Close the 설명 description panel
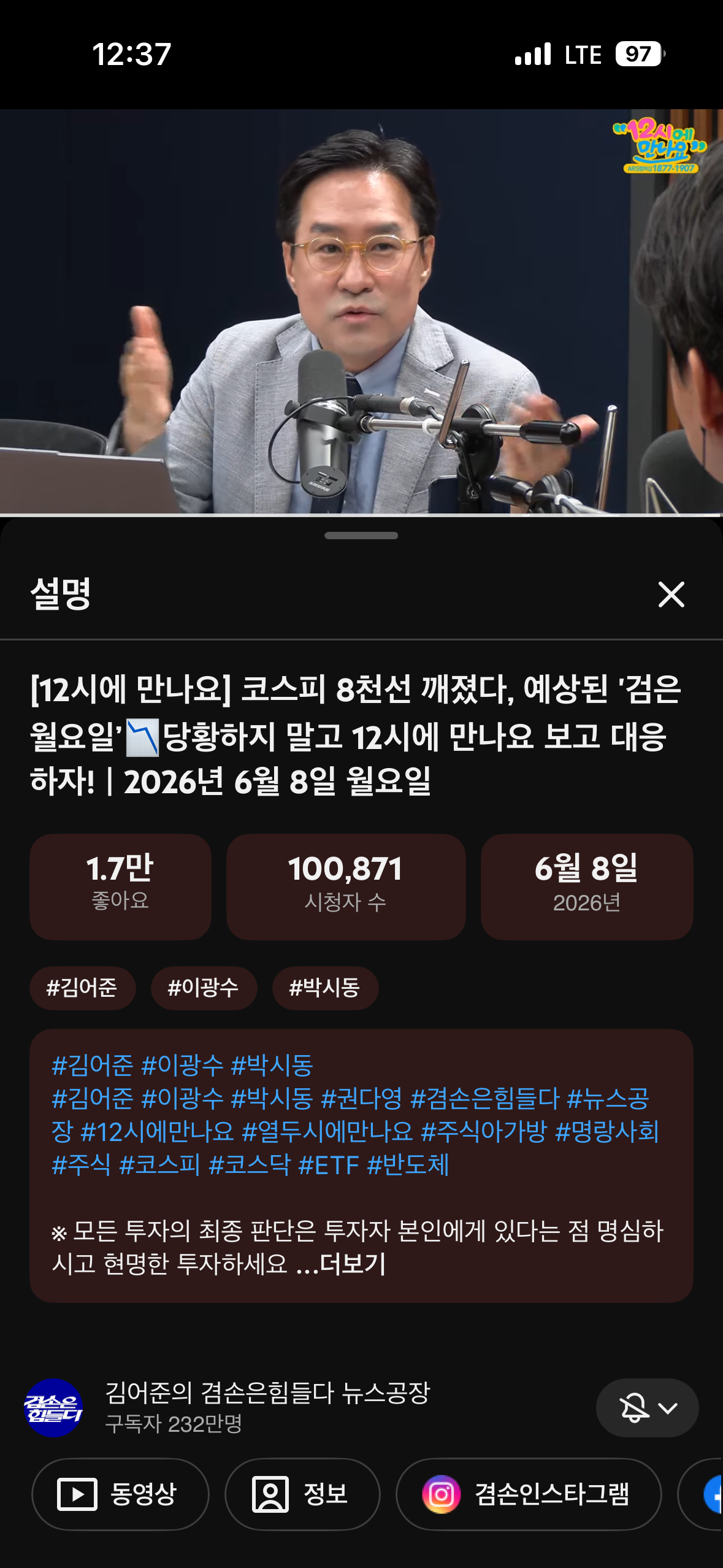723x1568 pixels. [x=671, y=594]
